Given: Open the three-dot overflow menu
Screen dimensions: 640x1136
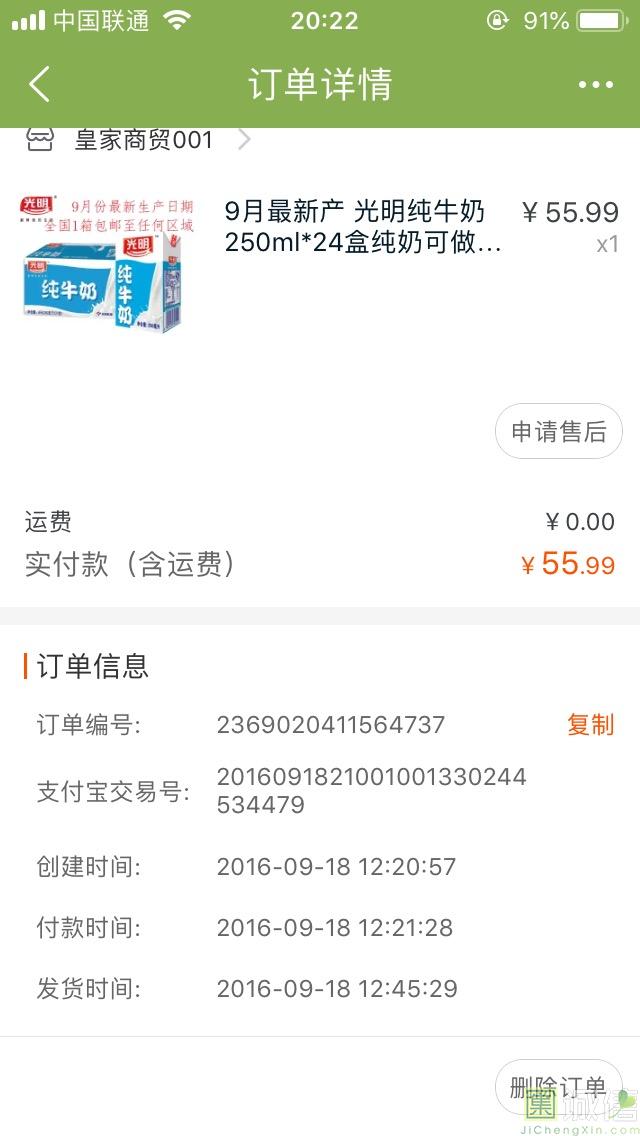Looking at the screenshot, I should coord(596,85).
